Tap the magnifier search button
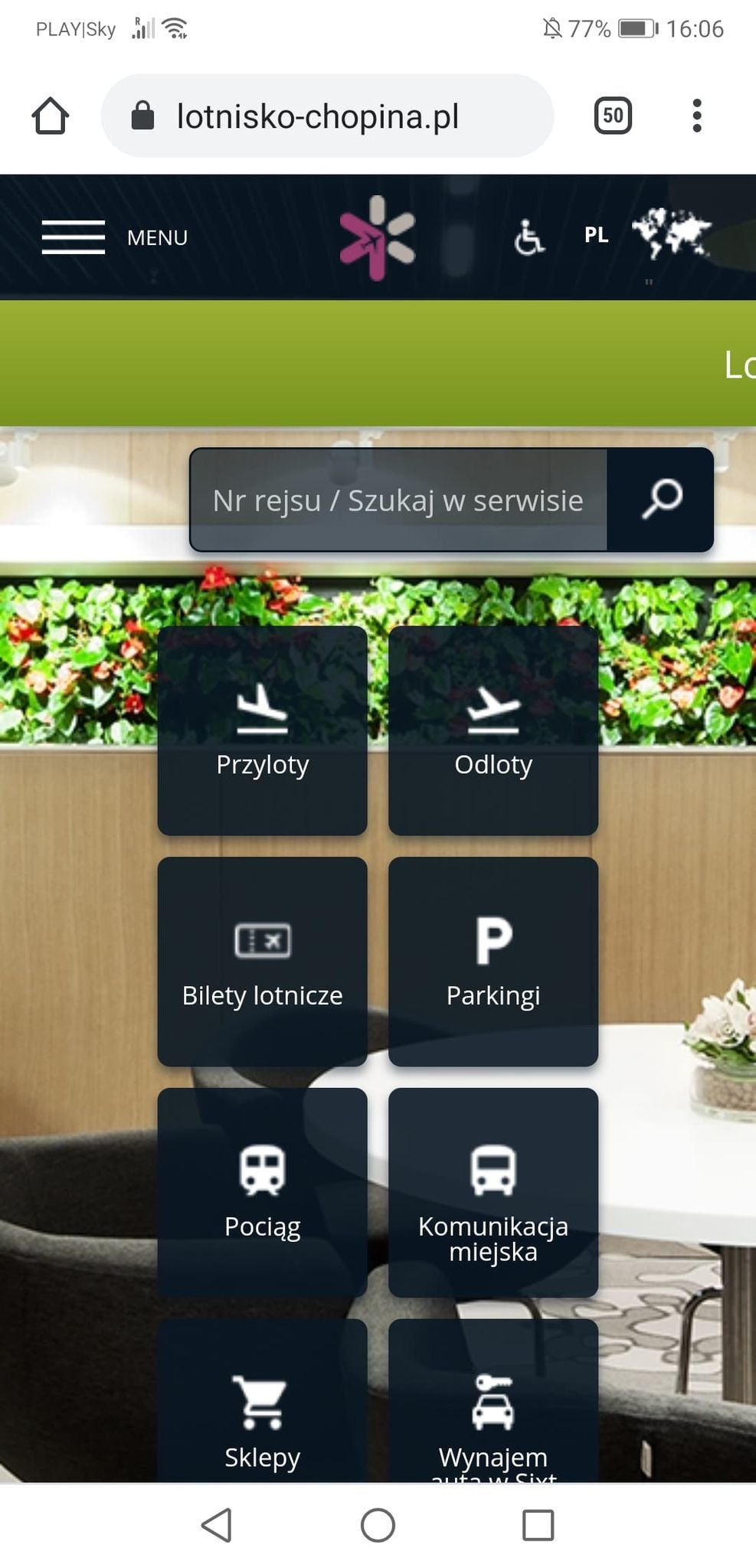 pos(661,500)
